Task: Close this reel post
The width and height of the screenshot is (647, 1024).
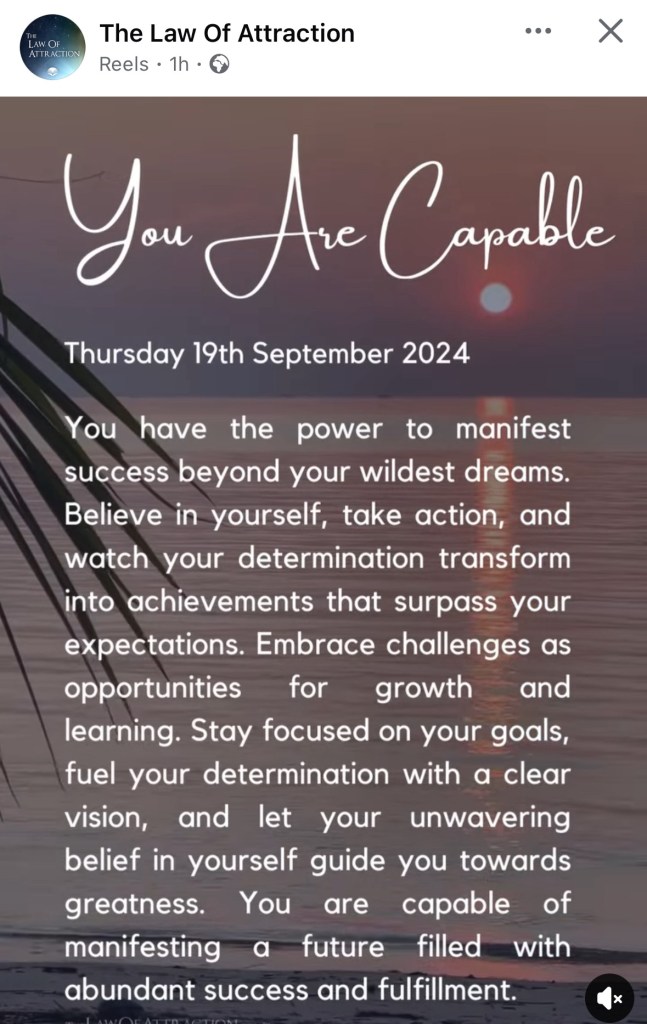Action: coord(610,31)
